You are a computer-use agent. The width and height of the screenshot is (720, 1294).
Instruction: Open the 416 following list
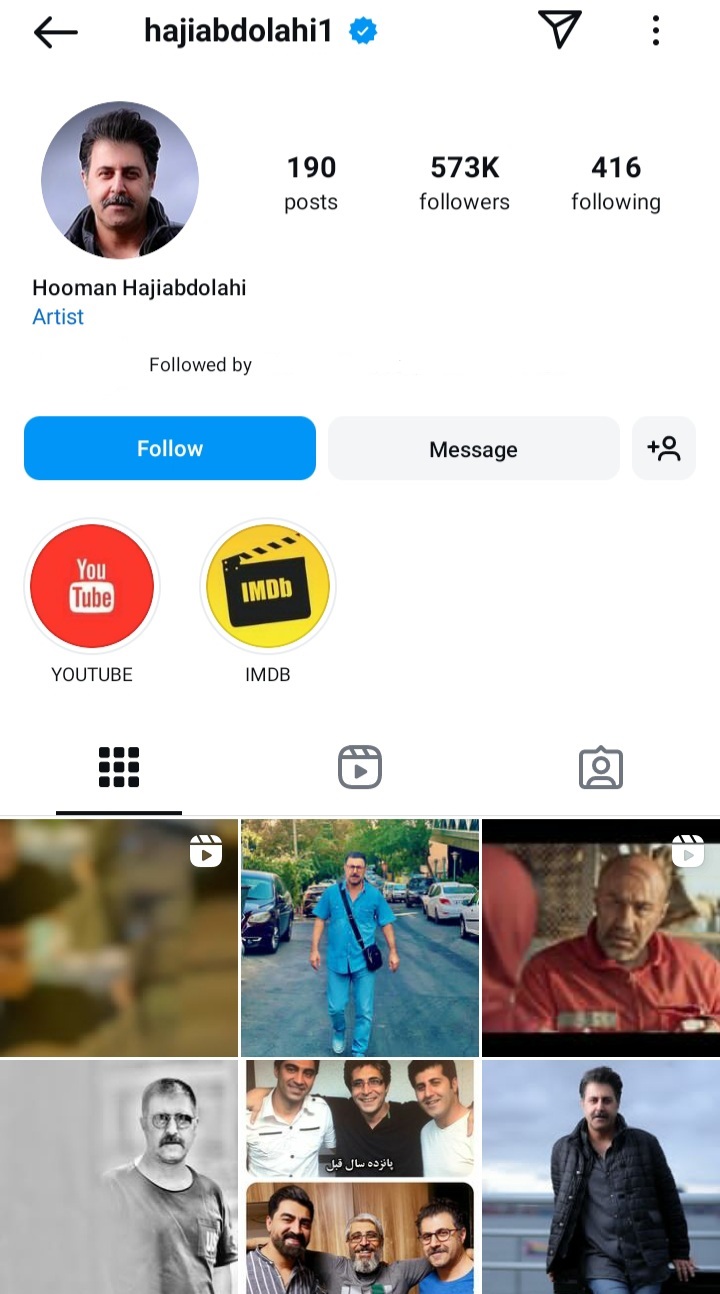click(x=615, y=183)
